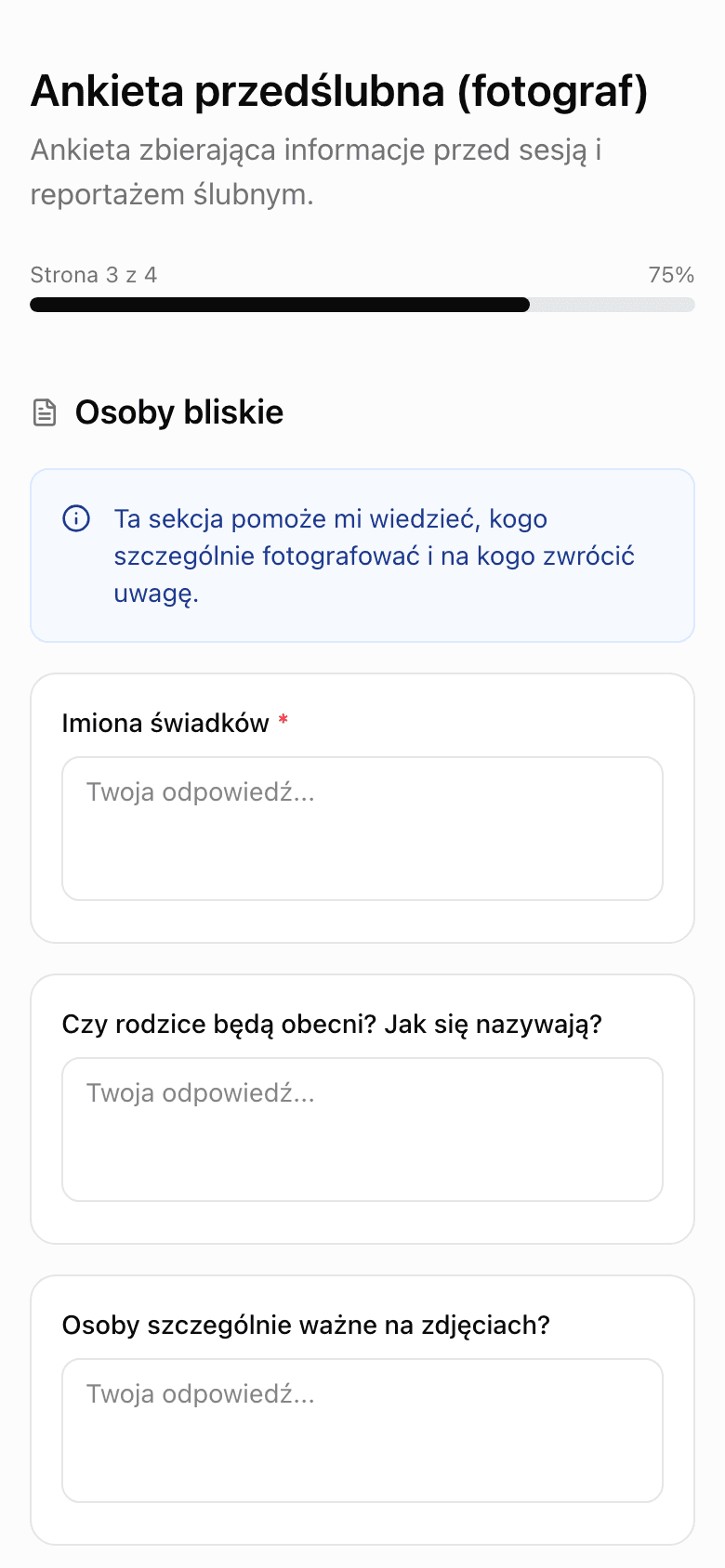Click the sheet icon before the section title
The width and height of the screenshot is (725, 1568).
click(45, 411)
